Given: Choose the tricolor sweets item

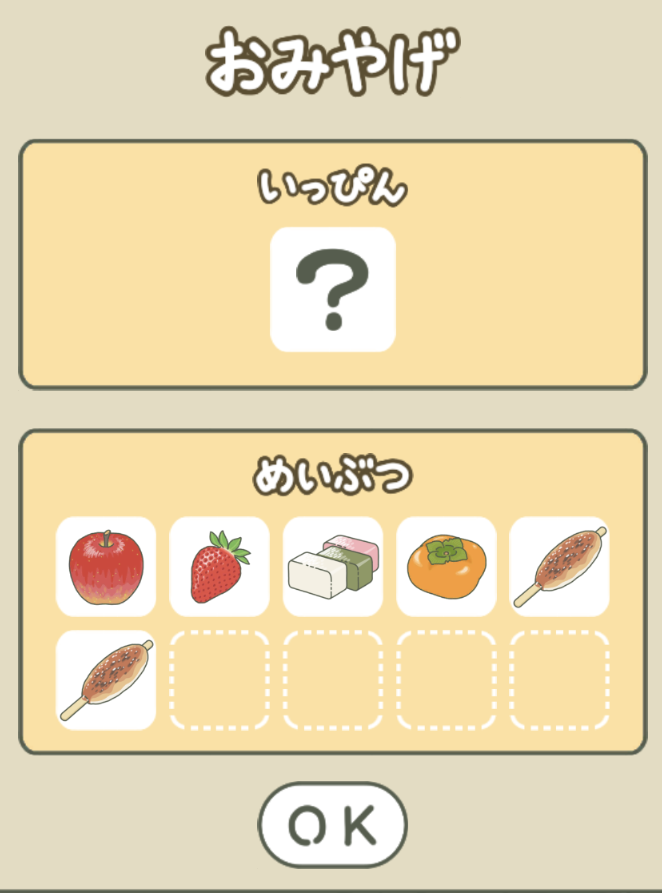Looking at the screenshot, I should click(x=333, y=566).
